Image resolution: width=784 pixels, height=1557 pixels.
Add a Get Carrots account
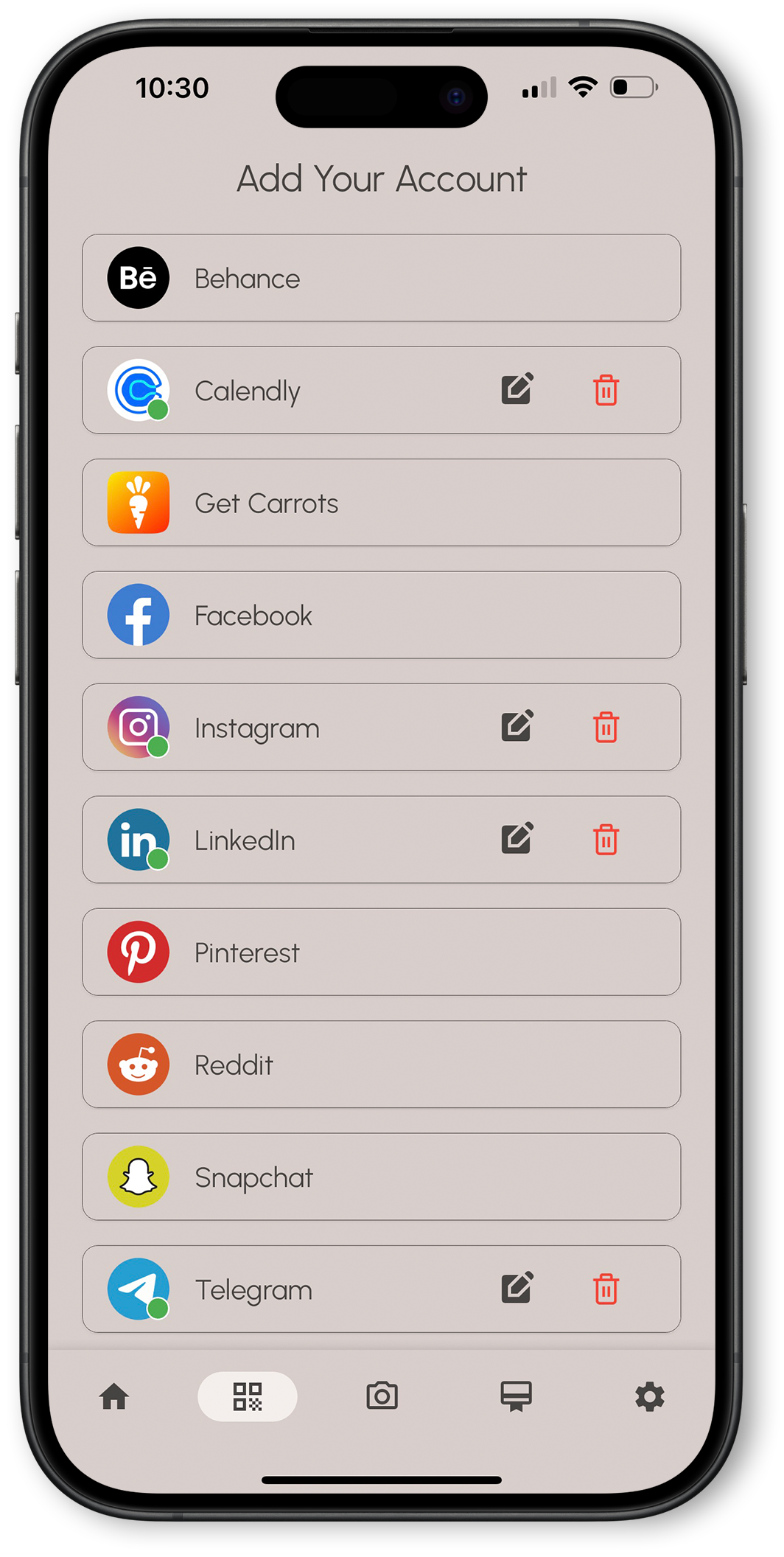pyautogui.click(x=381, y=503)
